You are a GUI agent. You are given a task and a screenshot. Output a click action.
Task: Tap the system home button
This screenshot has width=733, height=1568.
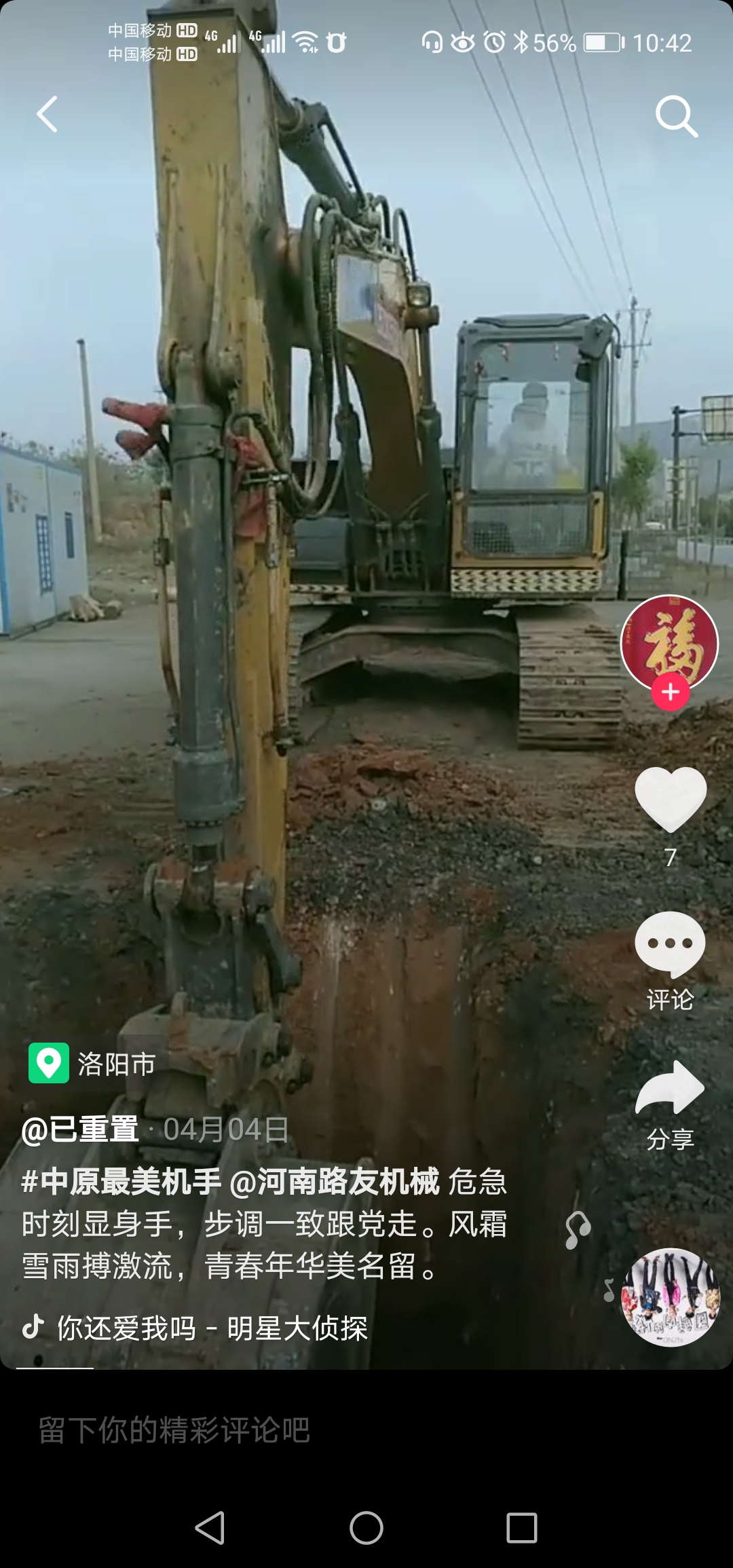point(366,1529)
